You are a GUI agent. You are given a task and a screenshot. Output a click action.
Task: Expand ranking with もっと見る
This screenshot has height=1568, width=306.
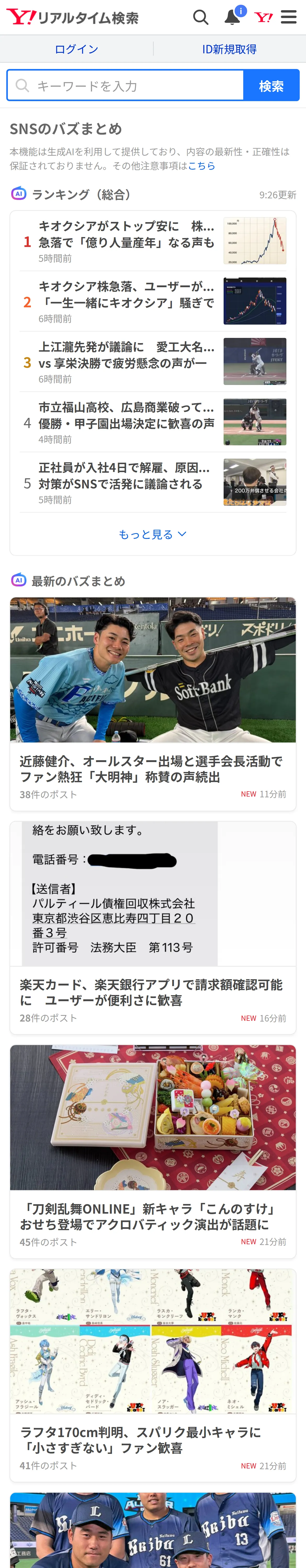point(152,534)
